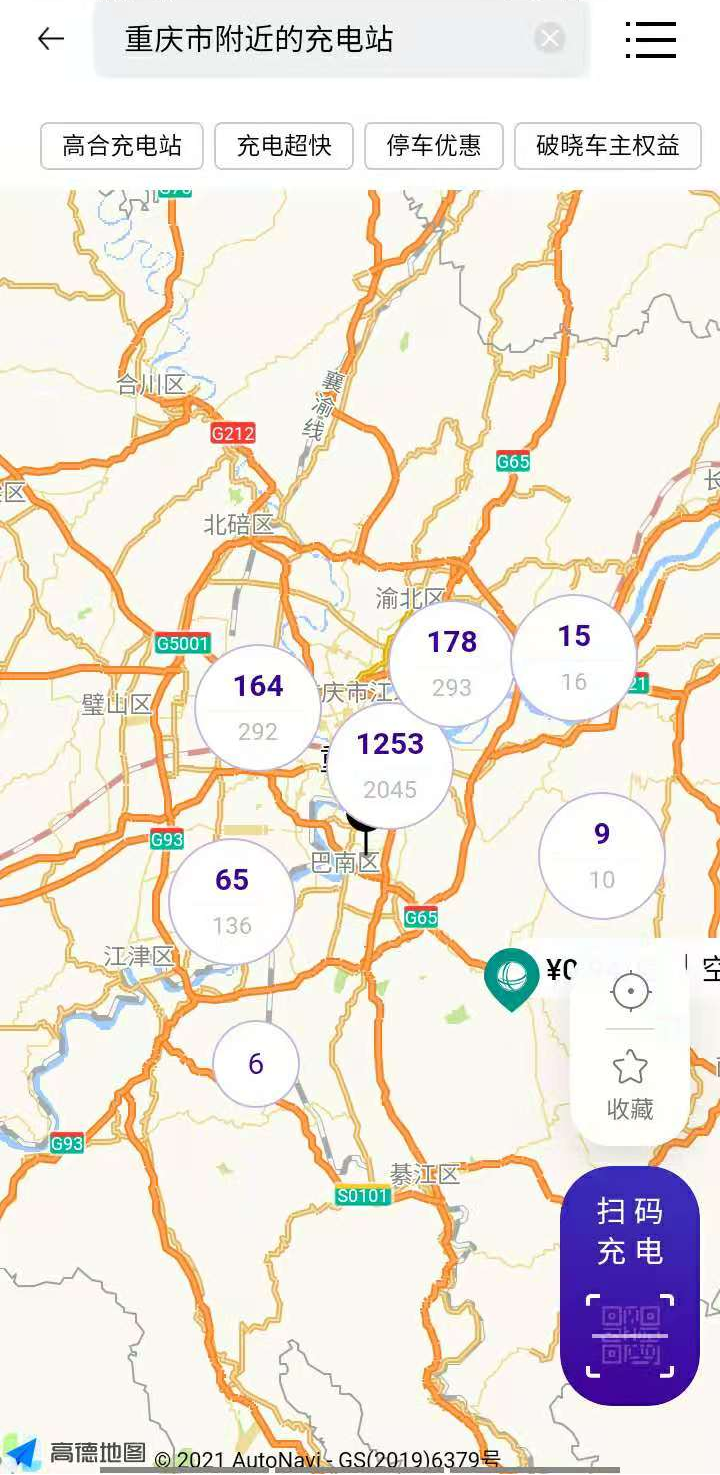
Task: Apply the 充电超快 filter
Action: click(x=284, y=146)
